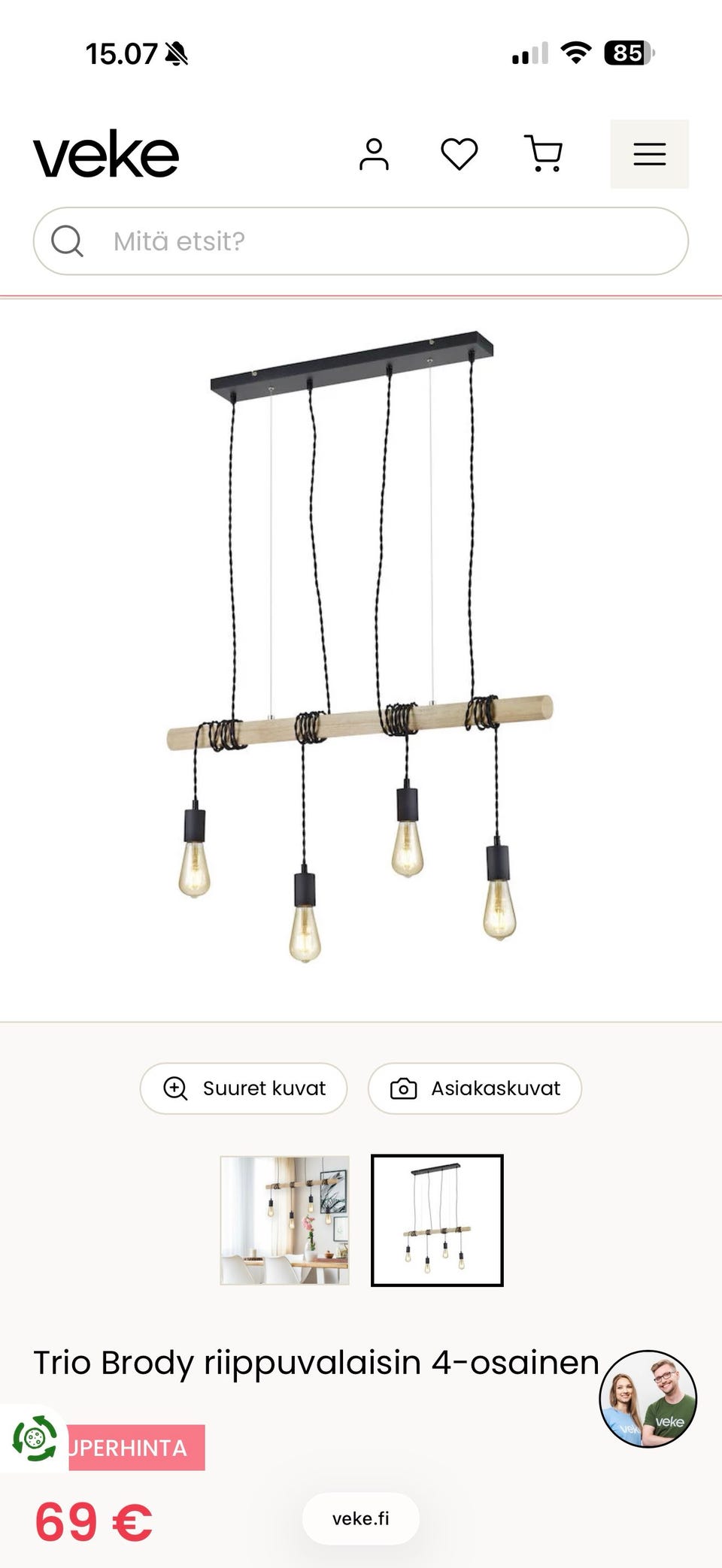The height and width of the screenshot is (1568, 722).
Task: Select the room scene lamp thumbnail
Action: (x=284, y=1220)
